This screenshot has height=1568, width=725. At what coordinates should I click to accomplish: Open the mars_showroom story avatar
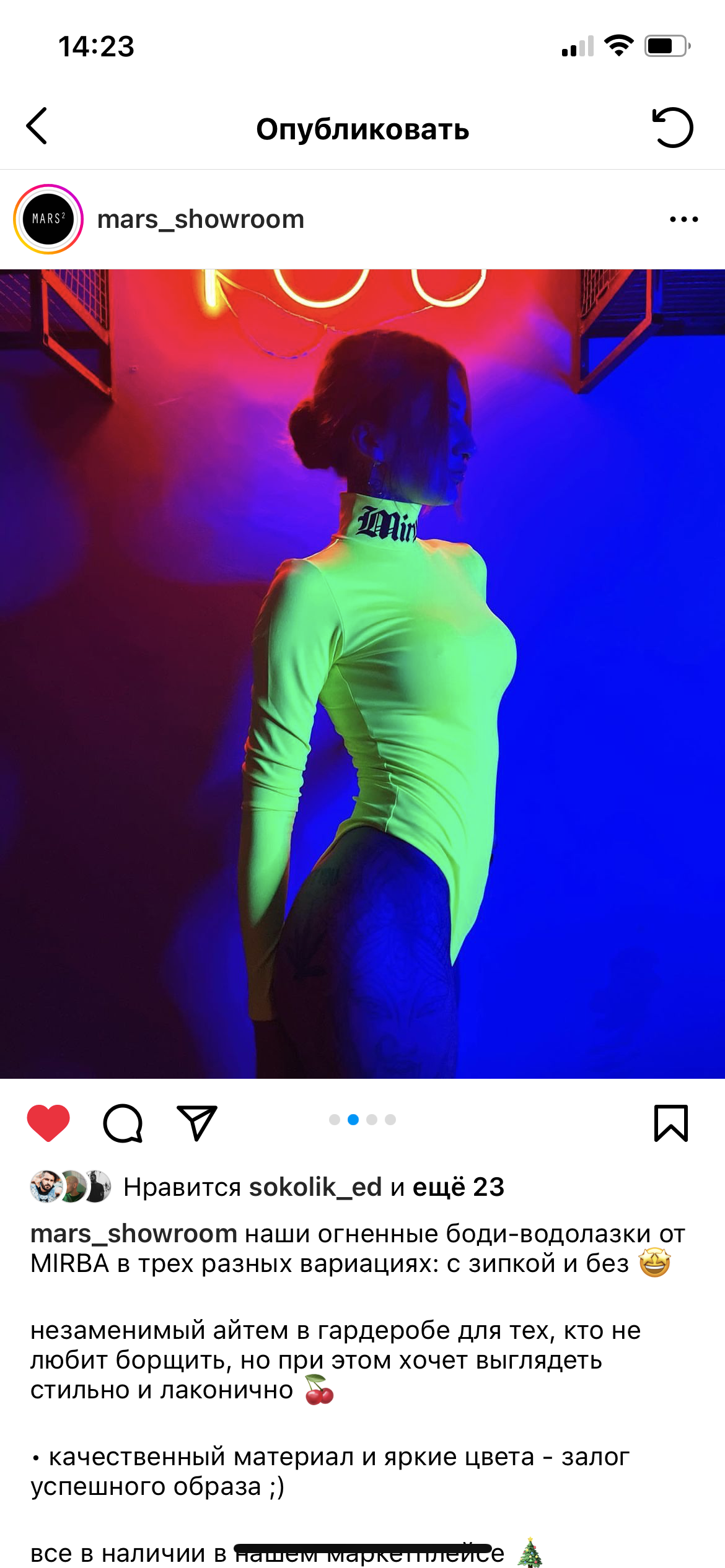[48, 219]
